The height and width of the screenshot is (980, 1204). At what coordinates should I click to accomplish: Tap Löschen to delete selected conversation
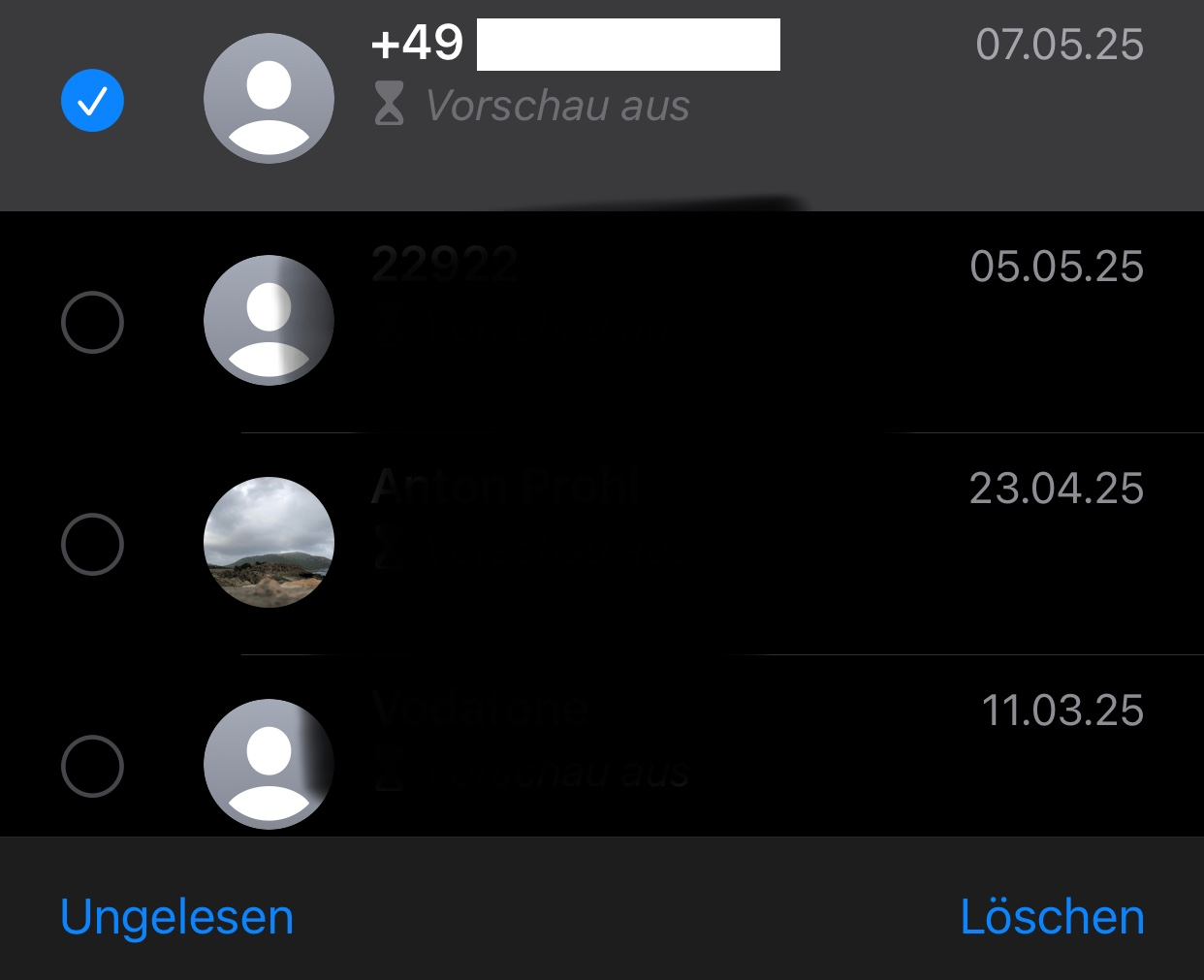coord(1052,916)
